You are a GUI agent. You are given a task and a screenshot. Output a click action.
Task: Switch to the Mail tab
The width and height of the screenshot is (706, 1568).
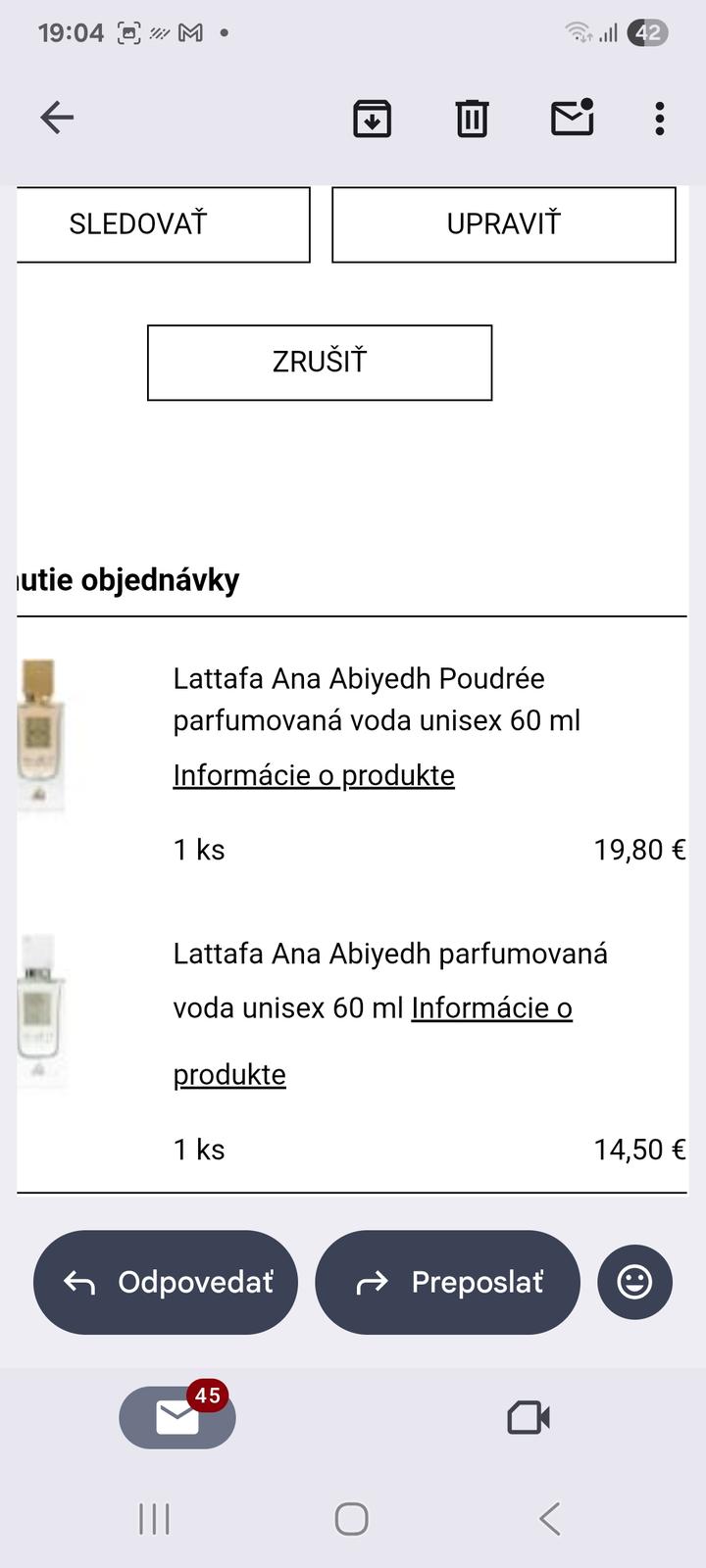(x=177, y=1417)
